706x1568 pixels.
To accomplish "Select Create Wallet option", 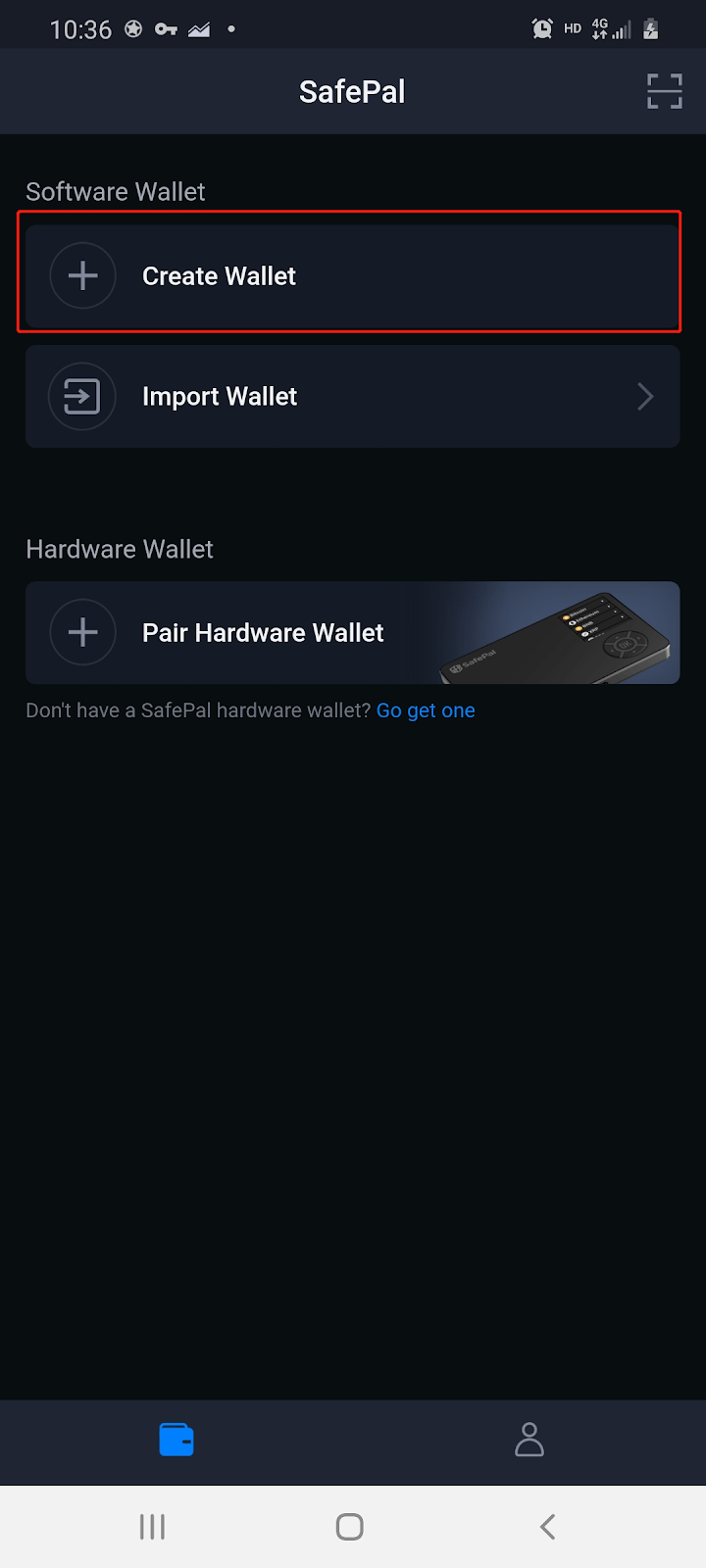I will (x=351, y=276).
